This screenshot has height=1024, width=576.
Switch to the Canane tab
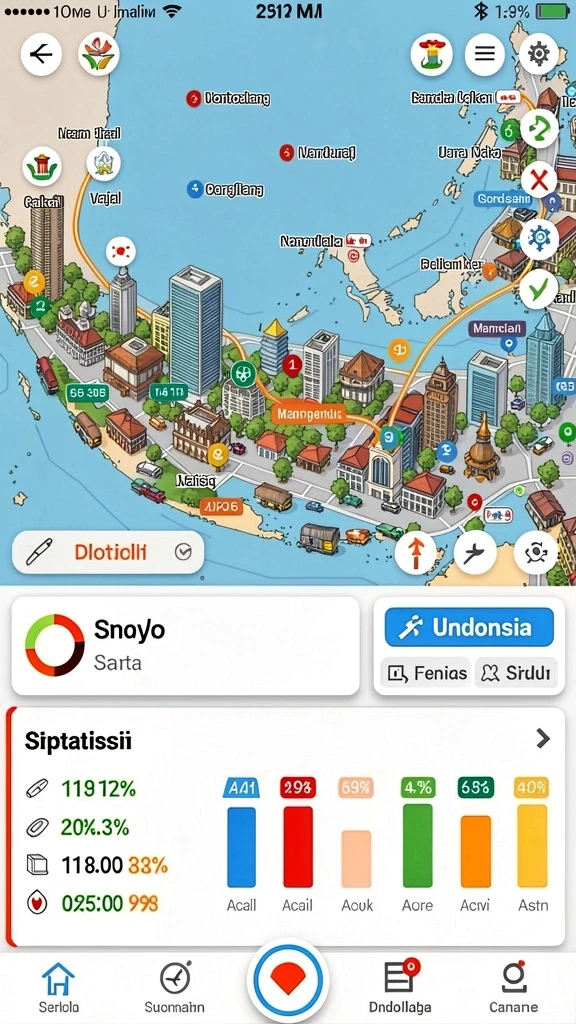point(514,988)
